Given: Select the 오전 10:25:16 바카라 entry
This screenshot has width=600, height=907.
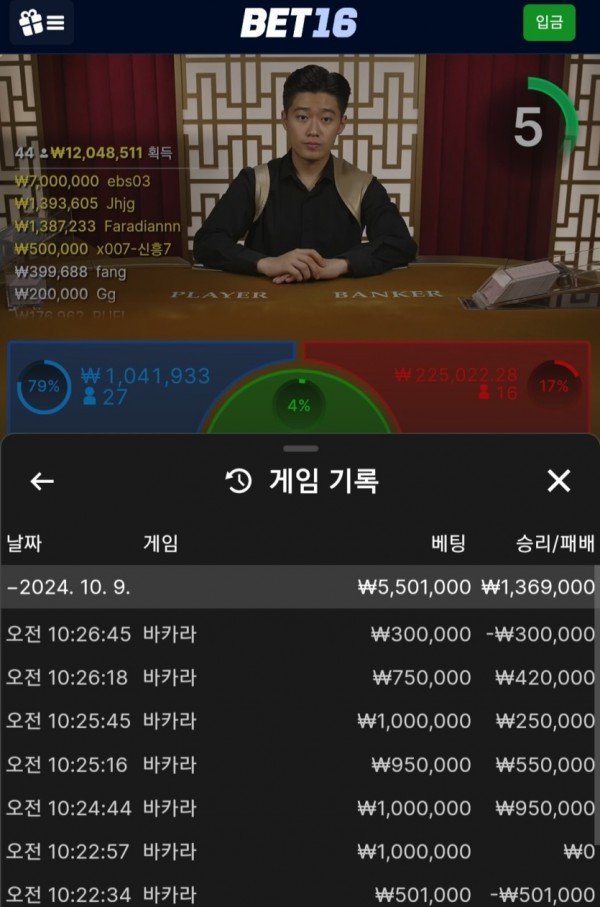Looking at the screenshot, I should pyautogui.click(x=300, y=764).
